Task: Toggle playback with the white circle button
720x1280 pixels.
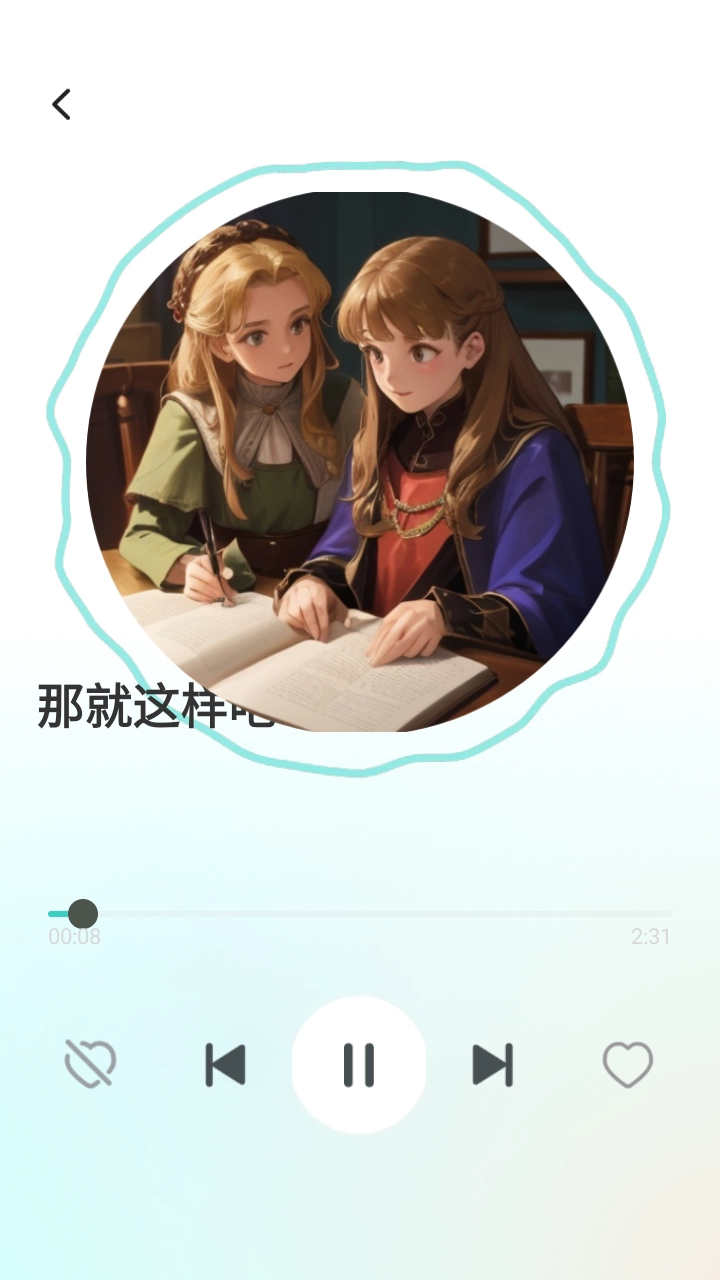Action: [x=359, y=1065]
